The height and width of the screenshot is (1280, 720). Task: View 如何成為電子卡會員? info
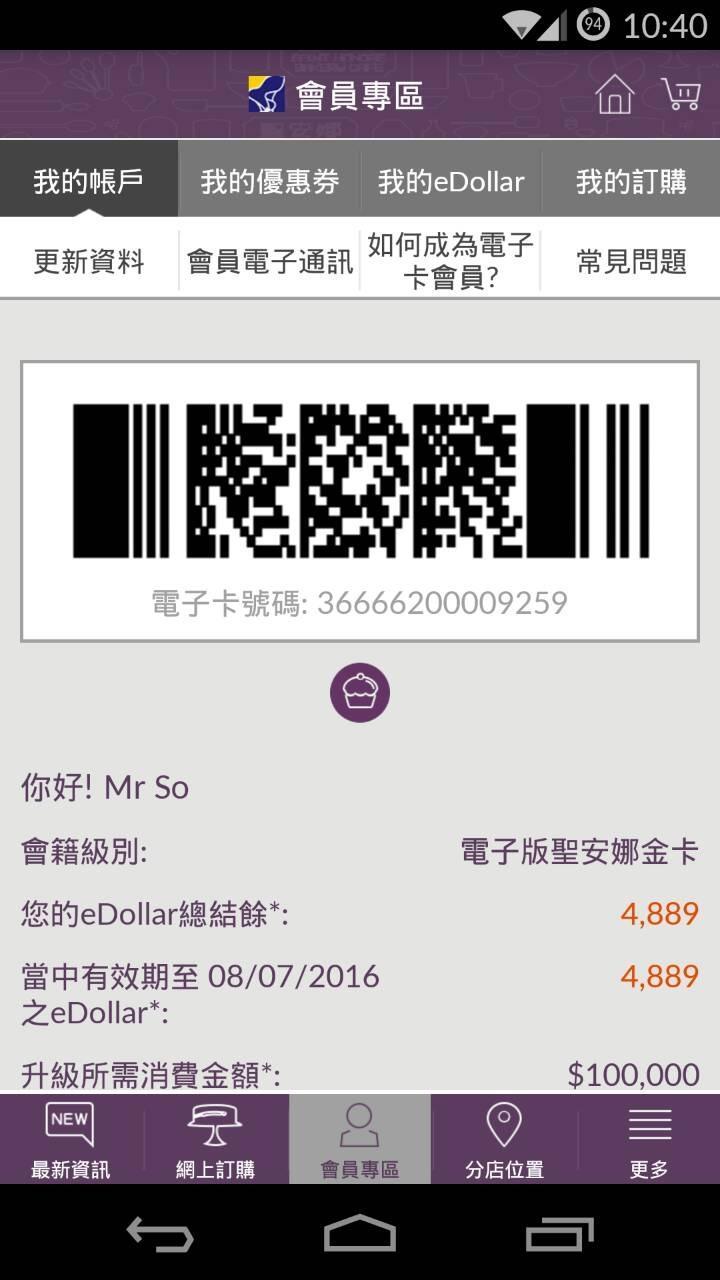451,261
